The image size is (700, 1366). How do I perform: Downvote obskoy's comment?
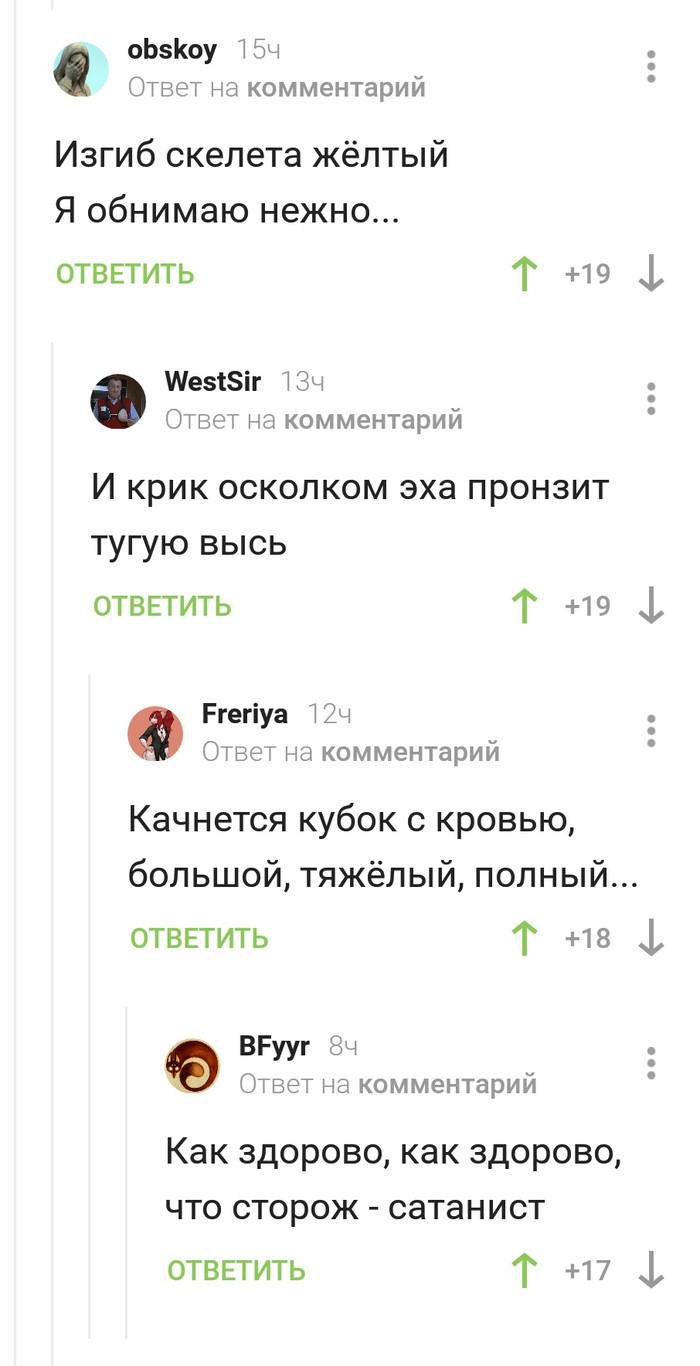click(x=651, y=274)
